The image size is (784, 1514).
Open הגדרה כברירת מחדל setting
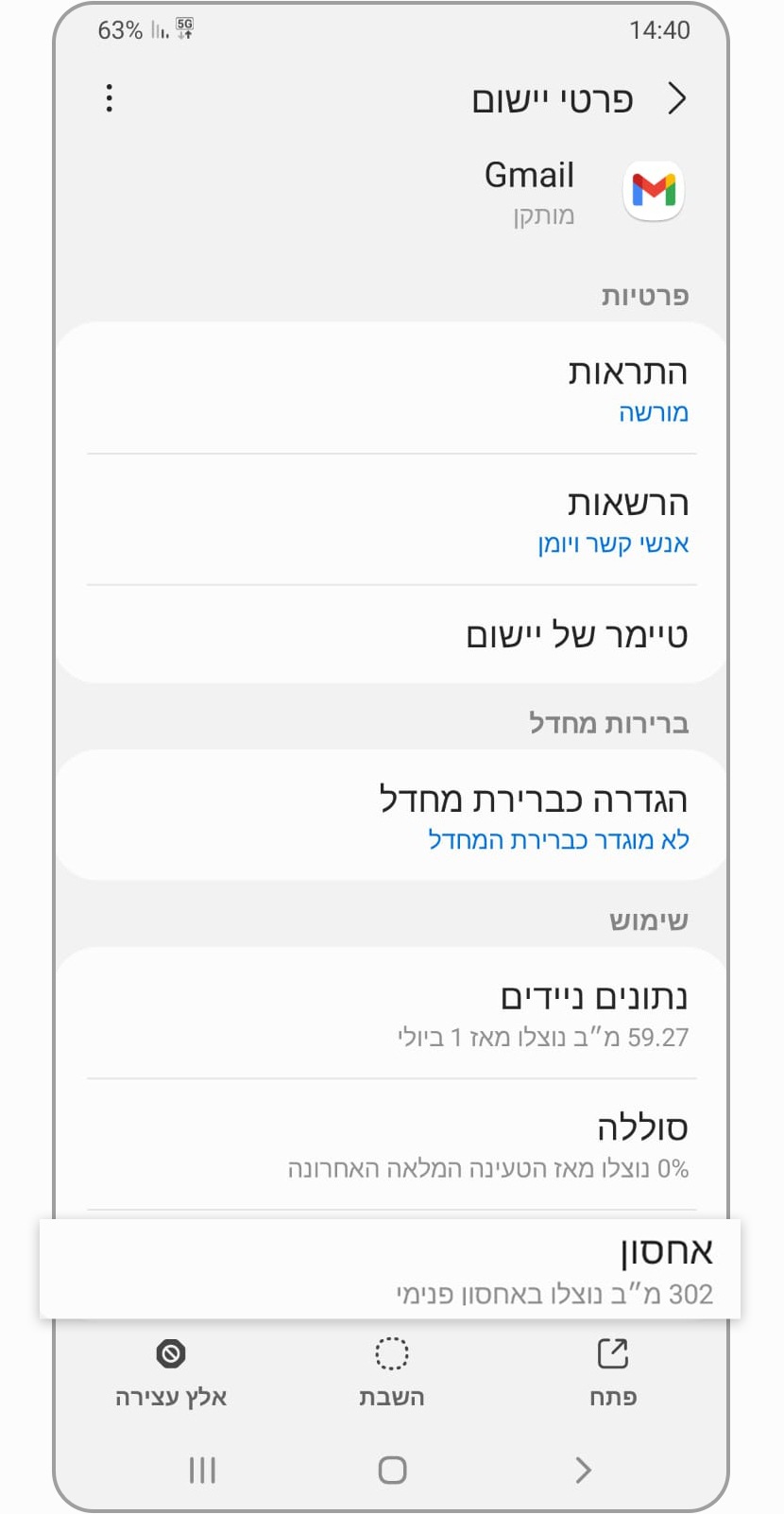[x=391, y=817]
